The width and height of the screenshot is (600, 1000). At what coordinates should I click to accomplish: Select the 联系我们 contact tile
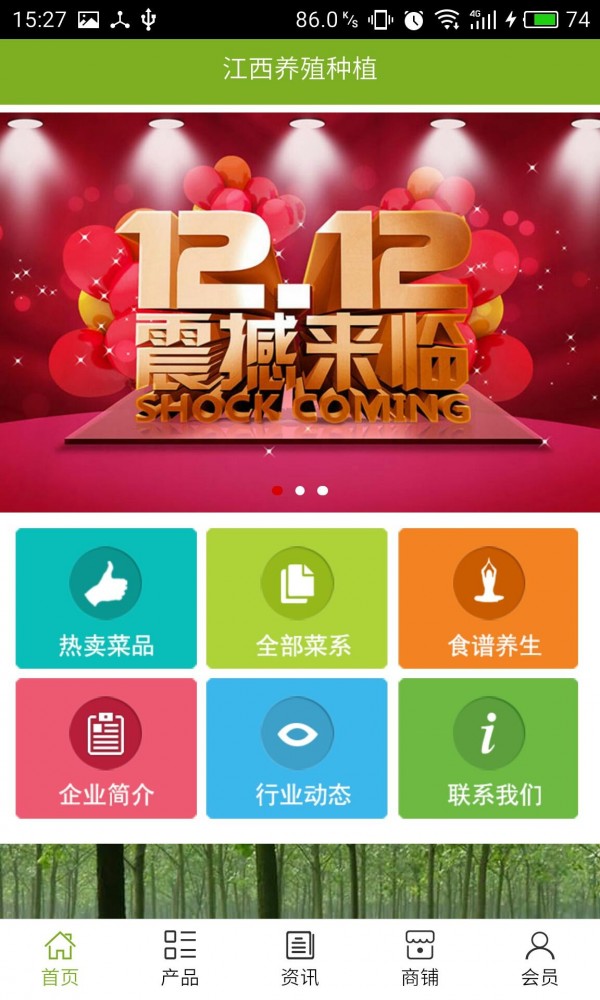click(488, 748)
